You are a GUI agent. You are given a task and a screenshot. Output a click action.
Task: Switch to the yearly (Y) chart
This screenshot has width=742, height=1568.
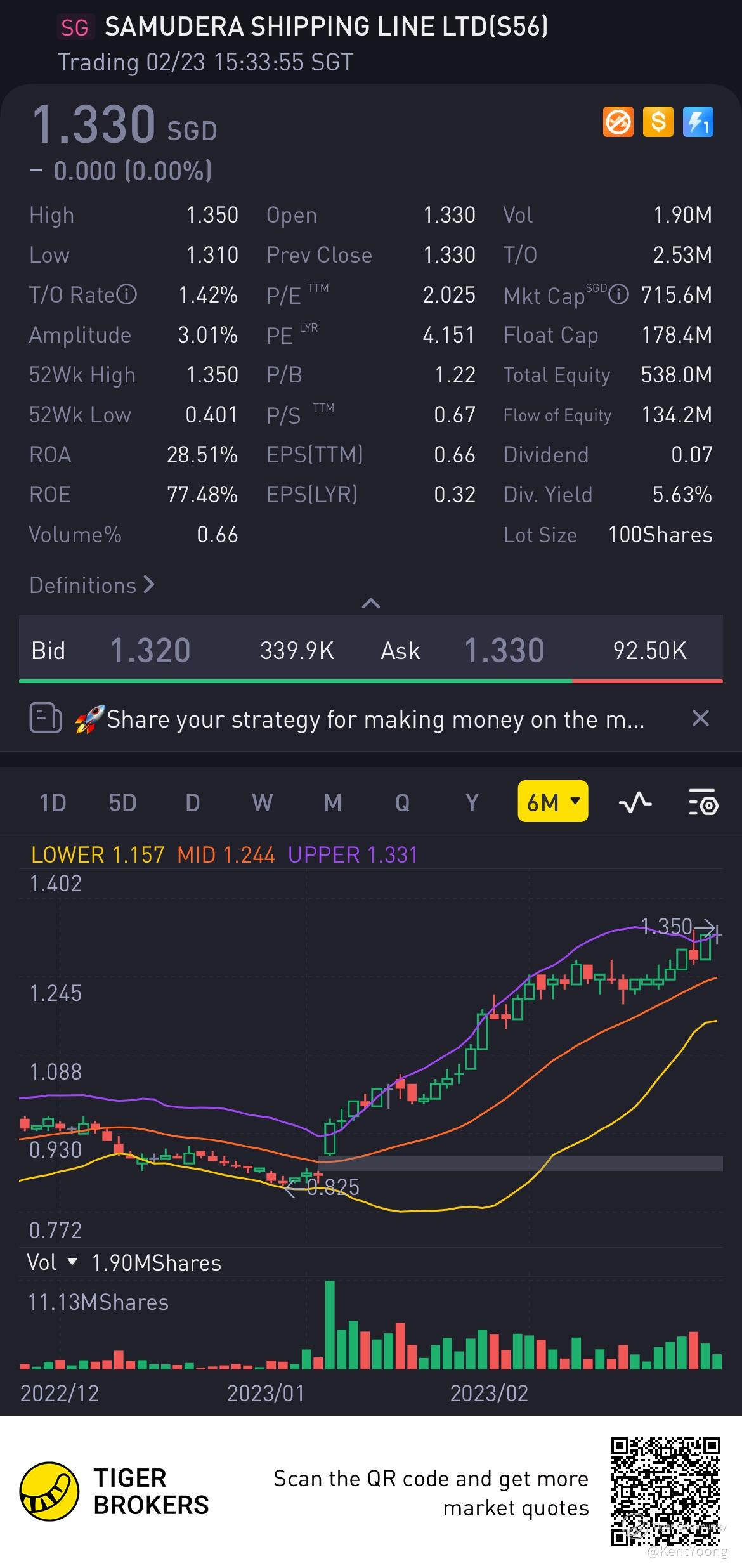pyautogui.click(x=472, y=803)
